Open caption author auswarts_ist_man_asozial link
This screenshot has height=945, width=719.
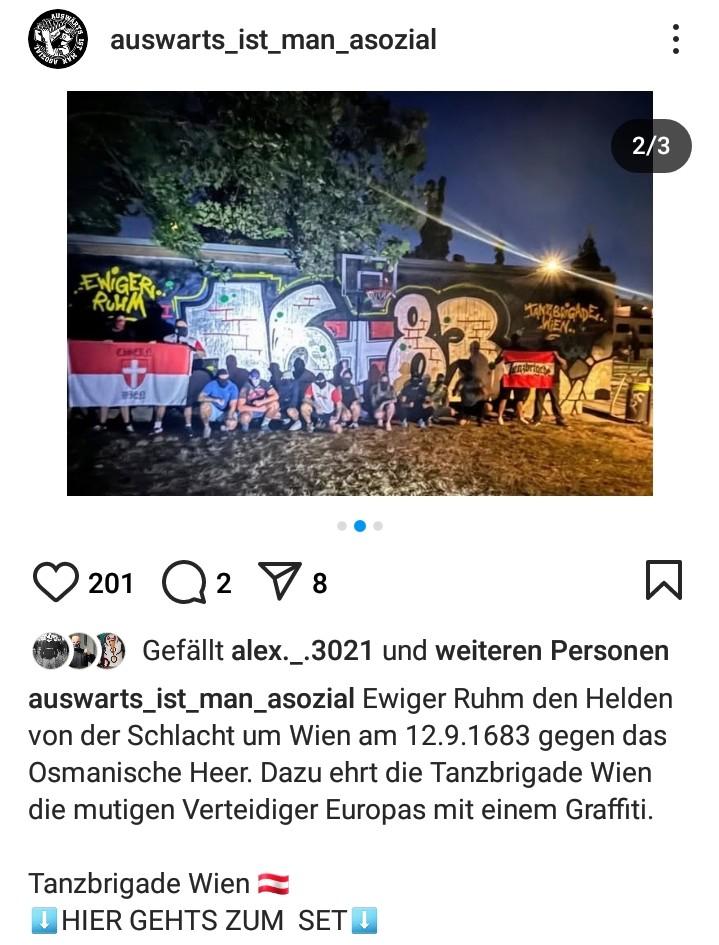coord(191,698)
